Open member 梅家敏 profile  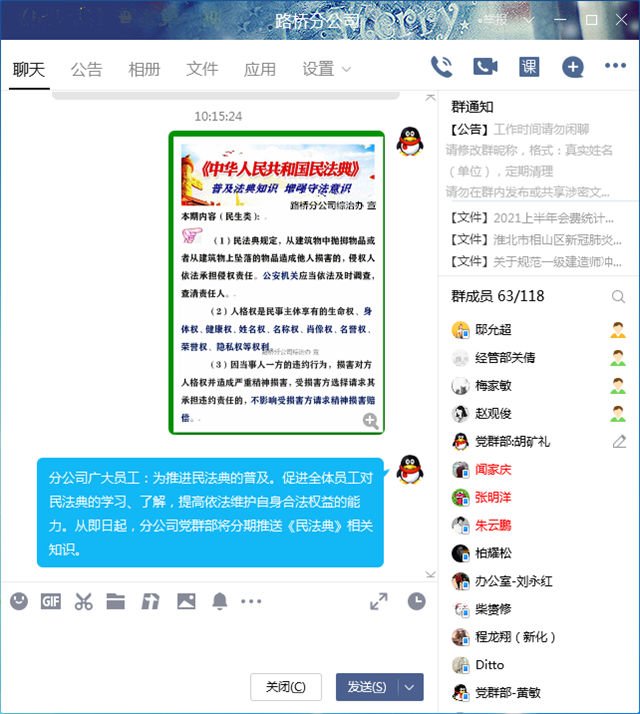(493, 385)
